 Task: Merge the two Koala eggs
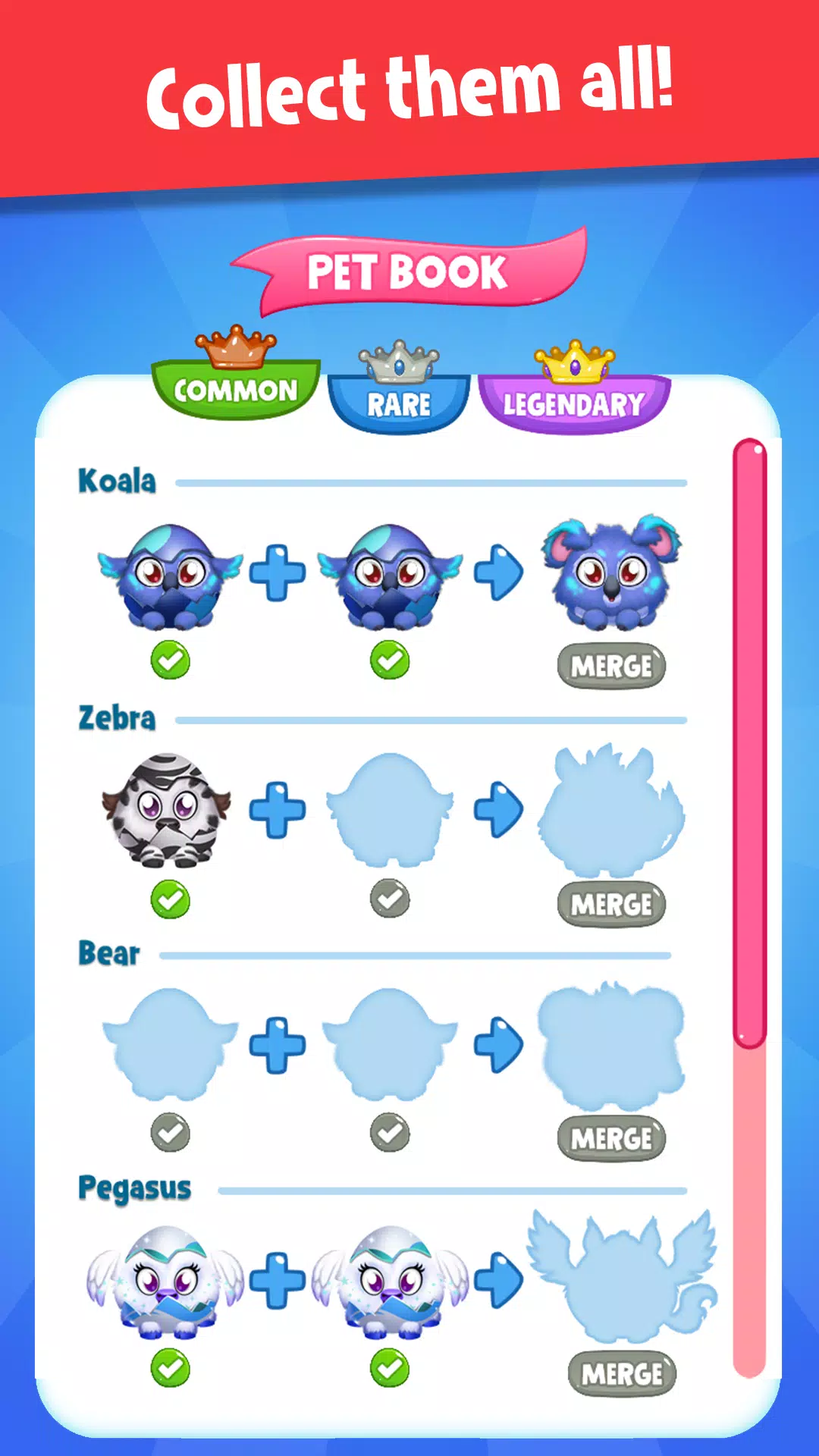coord(611,667)
